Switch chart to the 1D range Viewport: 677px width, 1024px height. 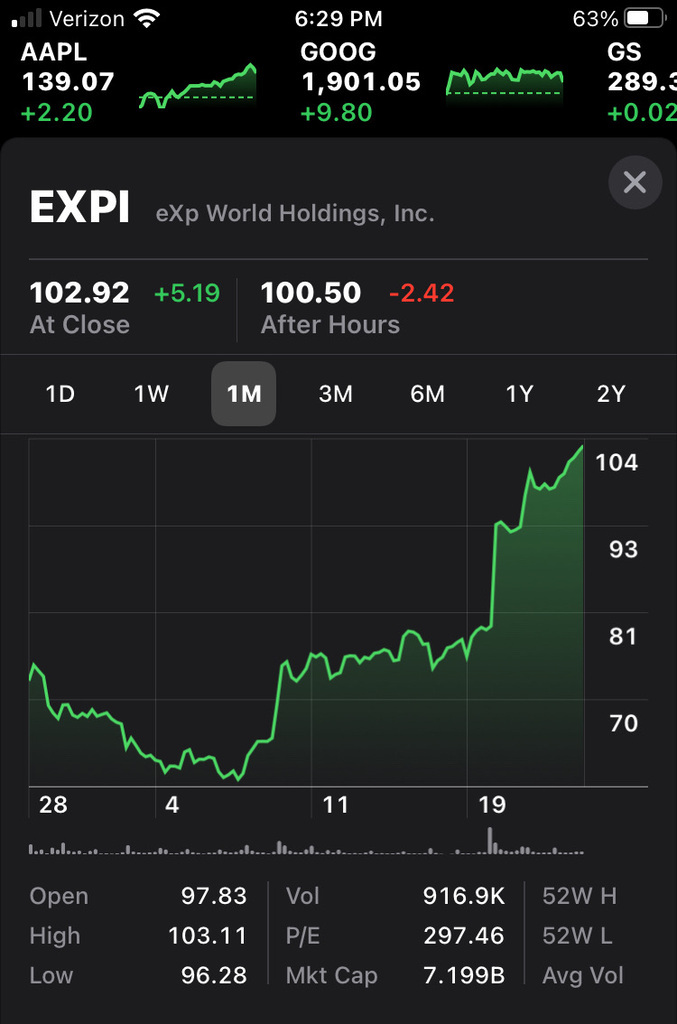click(x=60, y=394)
